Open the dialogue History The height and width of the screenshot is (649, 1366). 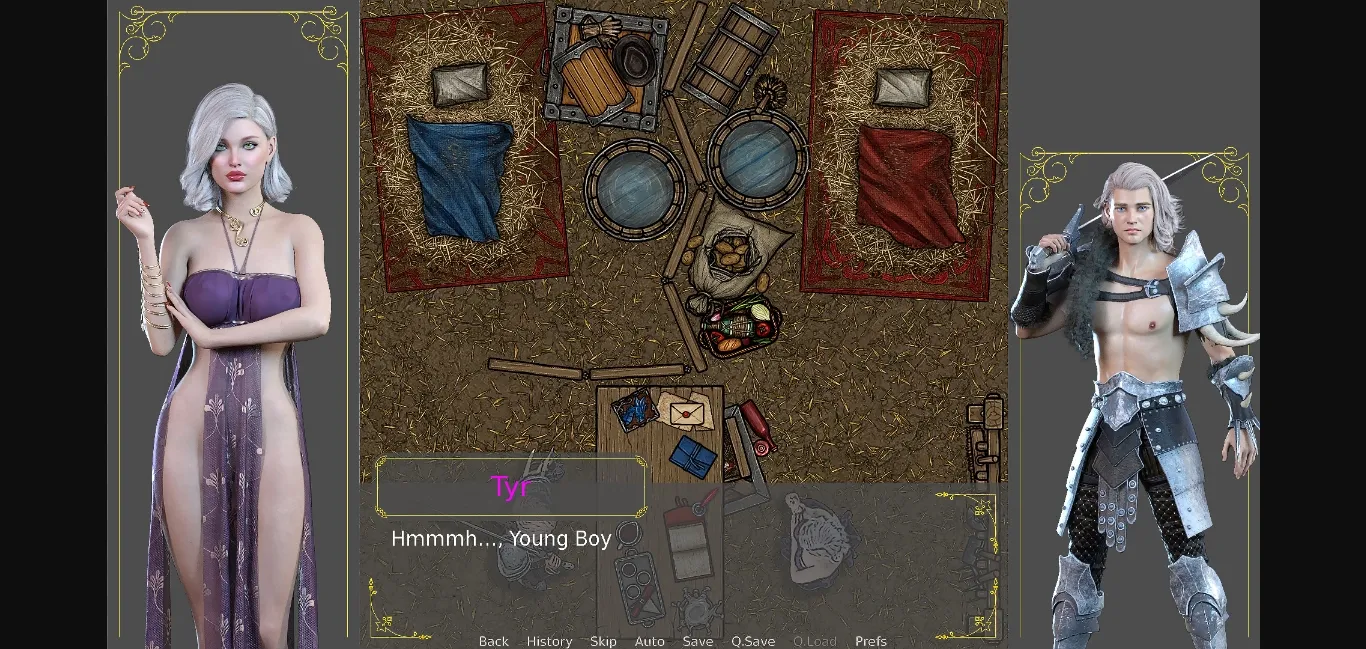coord(549,641)
